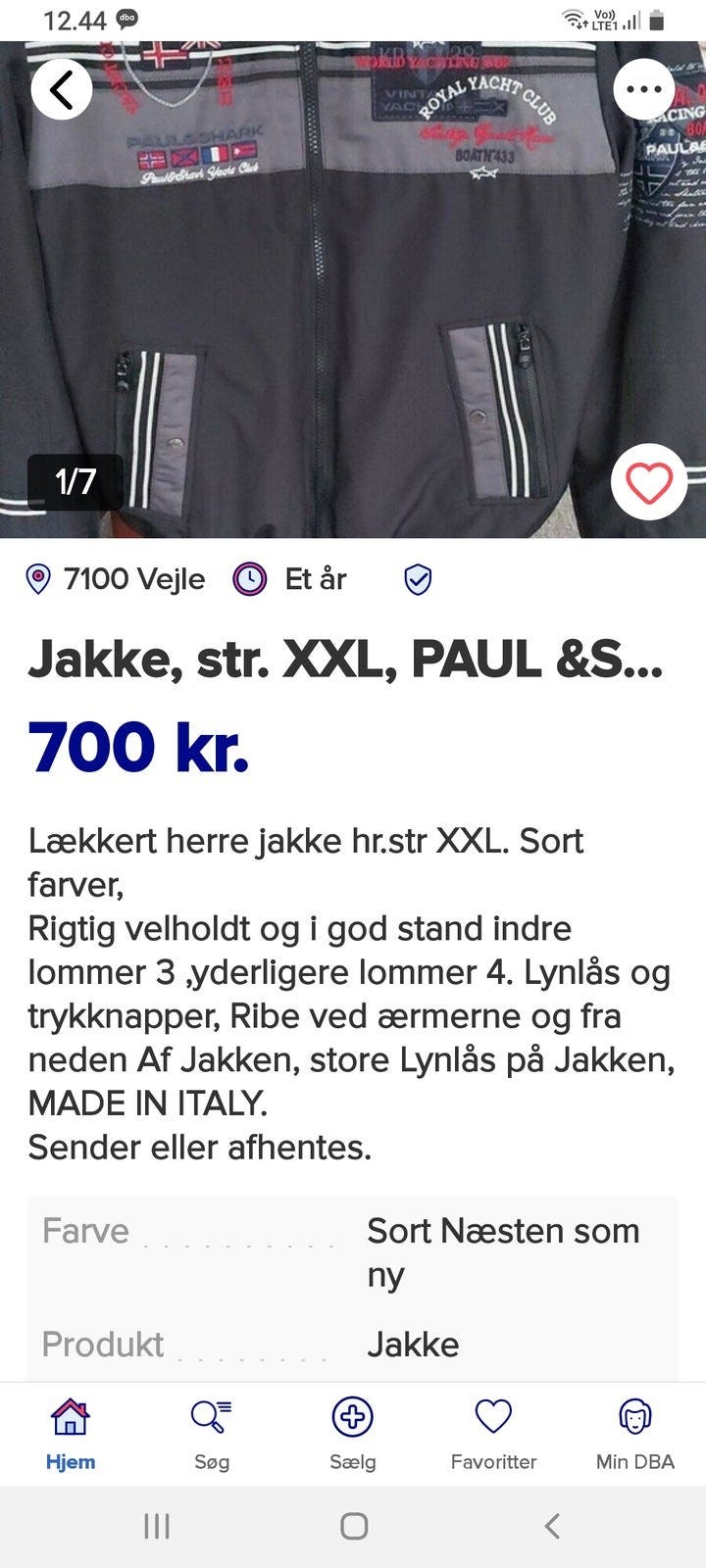706x1568 pixels.
Task: Select the location pin icon near 7100 Vejle
Action: click(36, 579)
